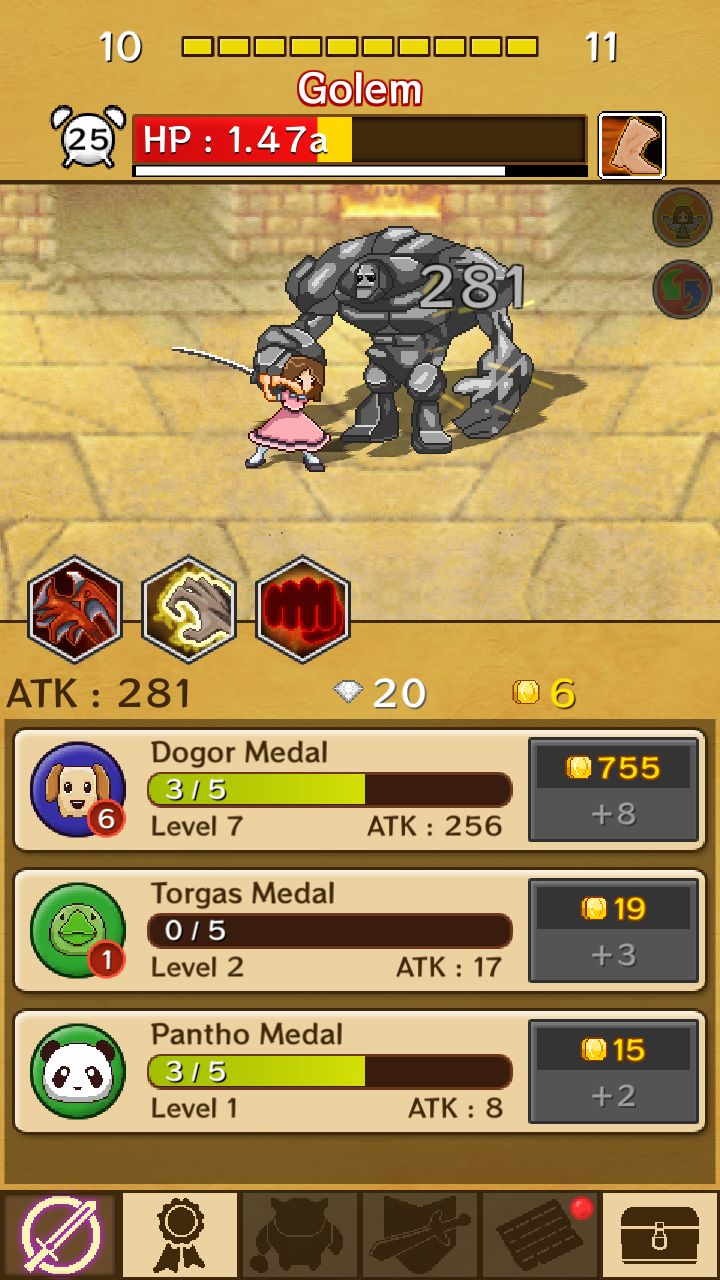The image size is (720, 1280).
Task: Switch to the medal ribbon tab
Action: pyautogui.click(x=180, y=1235)
